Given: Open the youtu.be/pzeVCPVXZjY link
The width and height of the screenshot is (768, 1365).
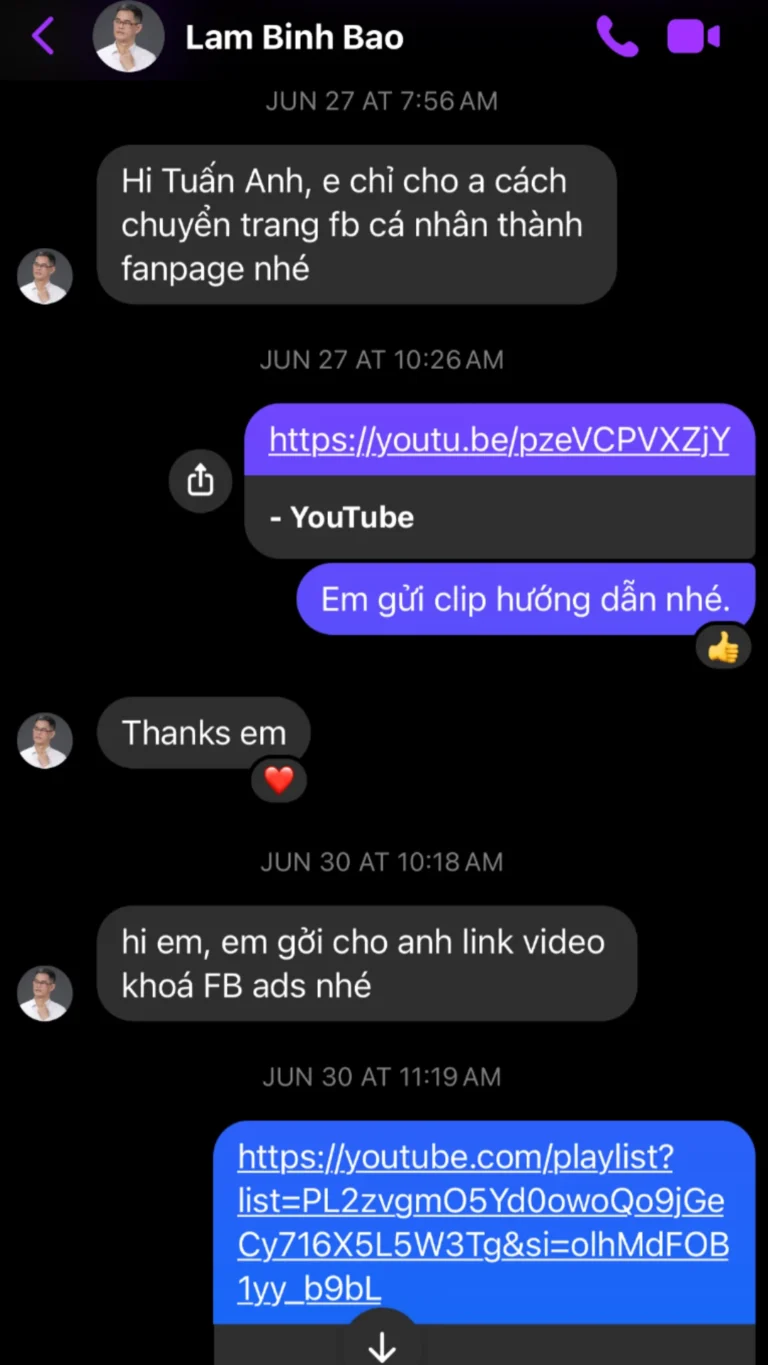Looking at the screenshot, I should click(498, 440).
